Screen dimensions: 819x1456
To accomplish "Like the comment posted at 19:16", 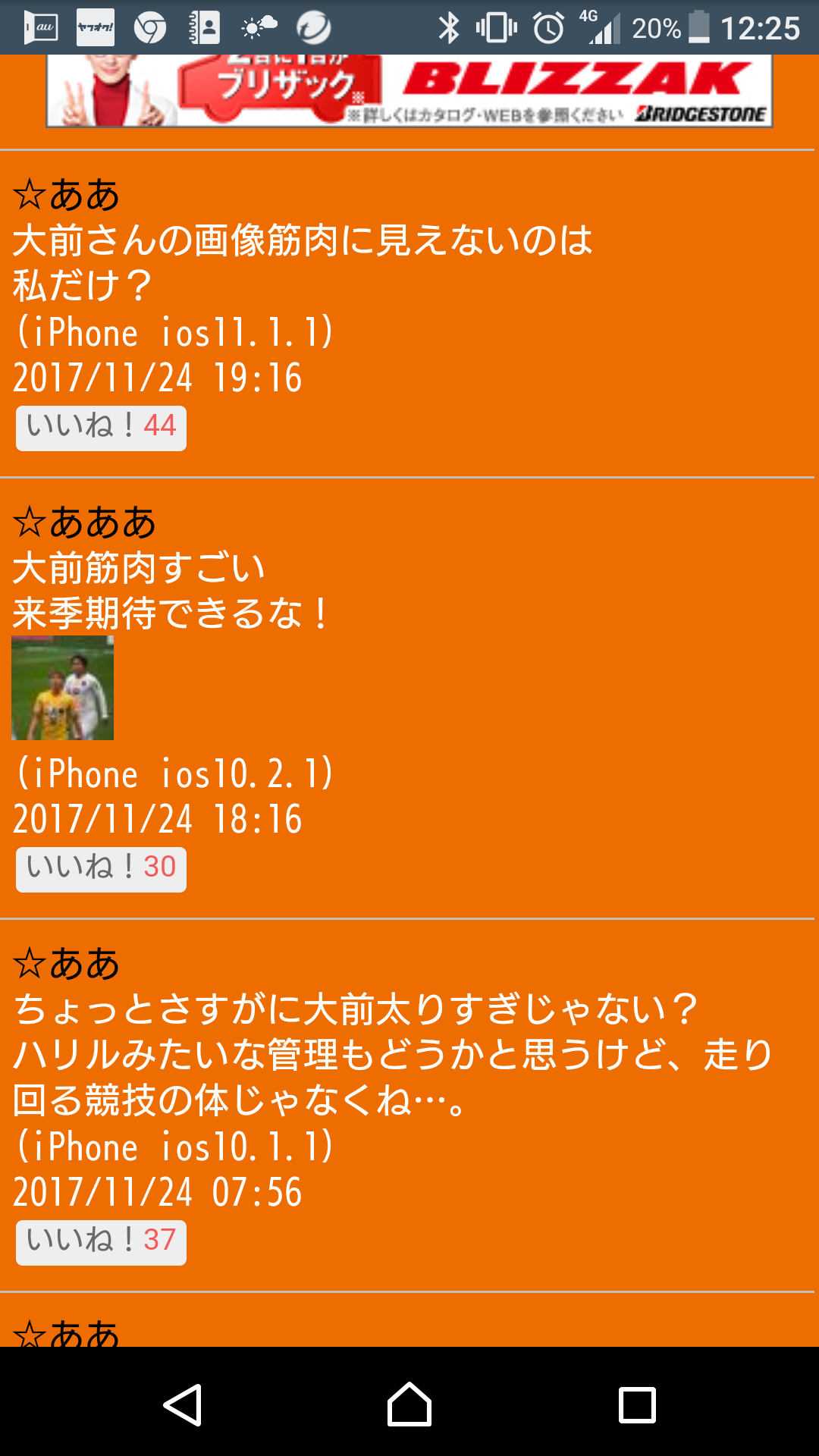I will tap(101, 428).
